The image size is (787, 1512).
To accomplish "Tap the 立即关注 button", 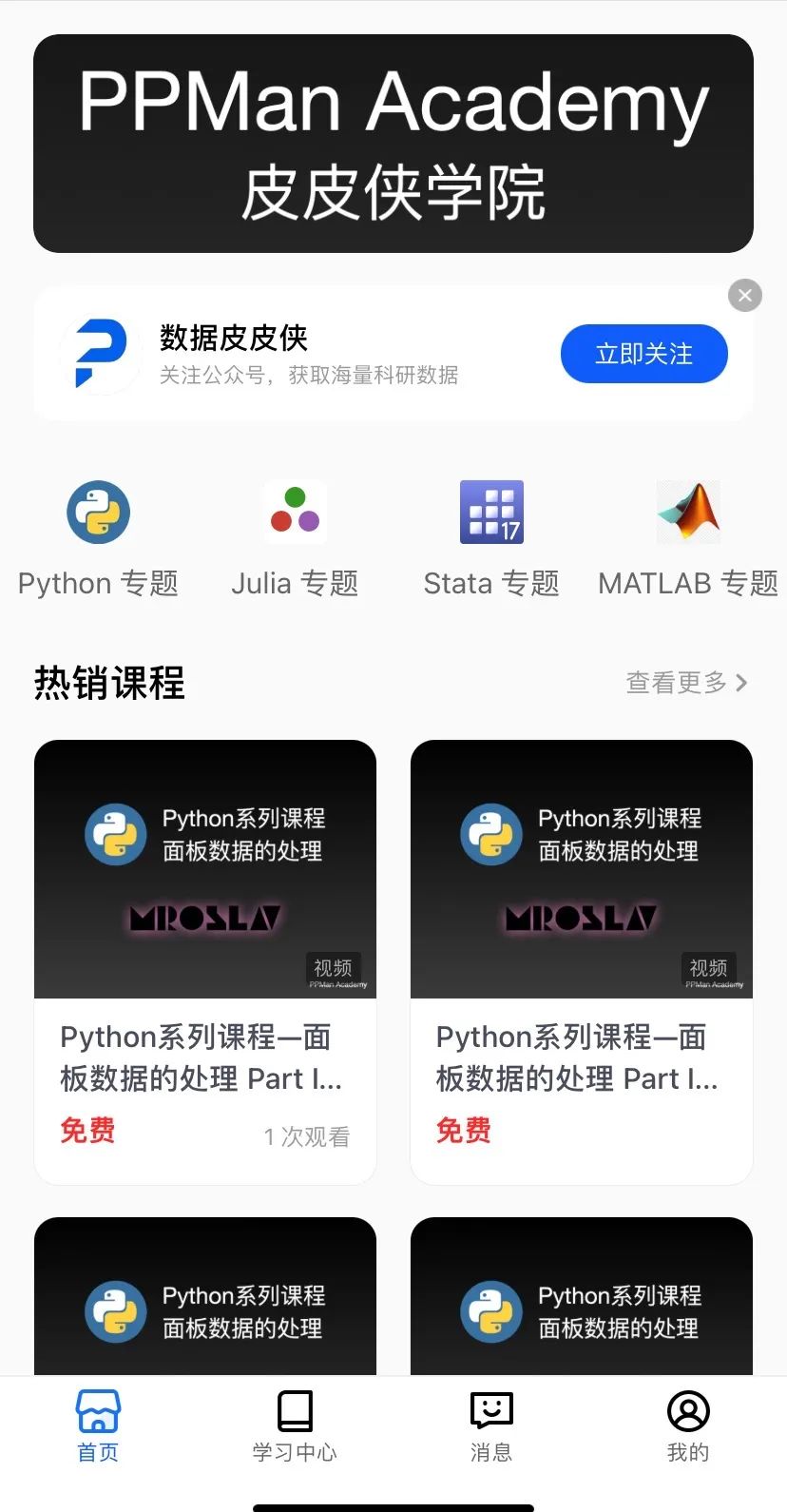I will click(643, 354).
